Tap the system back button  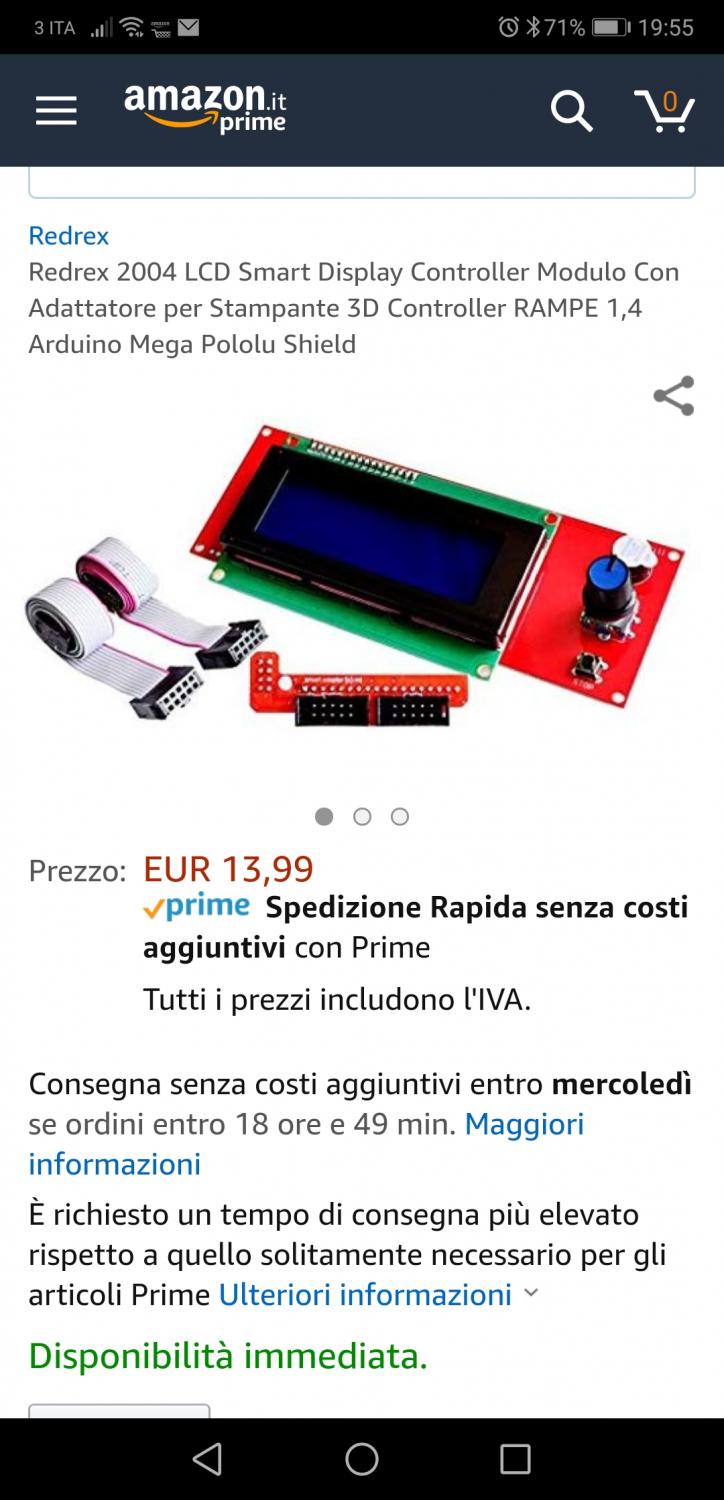[207, 1459]
